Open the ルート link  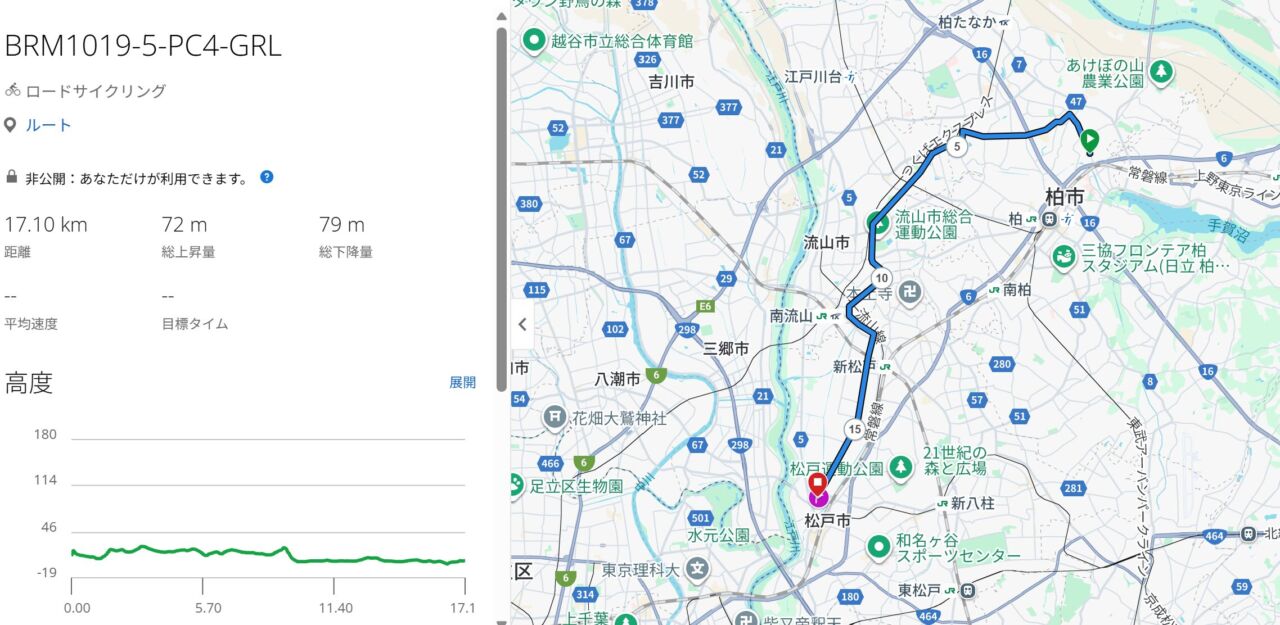click(48, 125)
